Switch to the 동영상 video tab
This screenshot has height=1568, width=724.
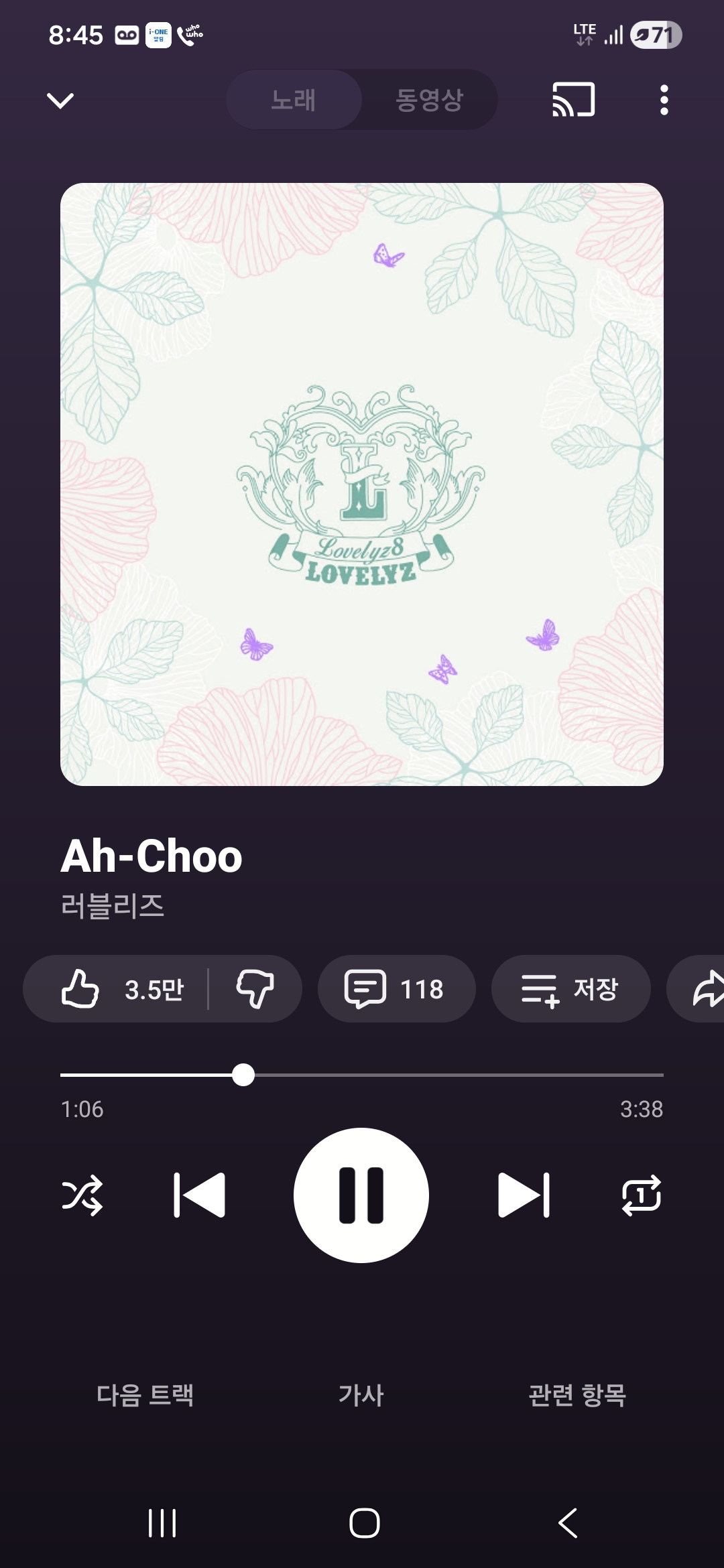(429, 100)
